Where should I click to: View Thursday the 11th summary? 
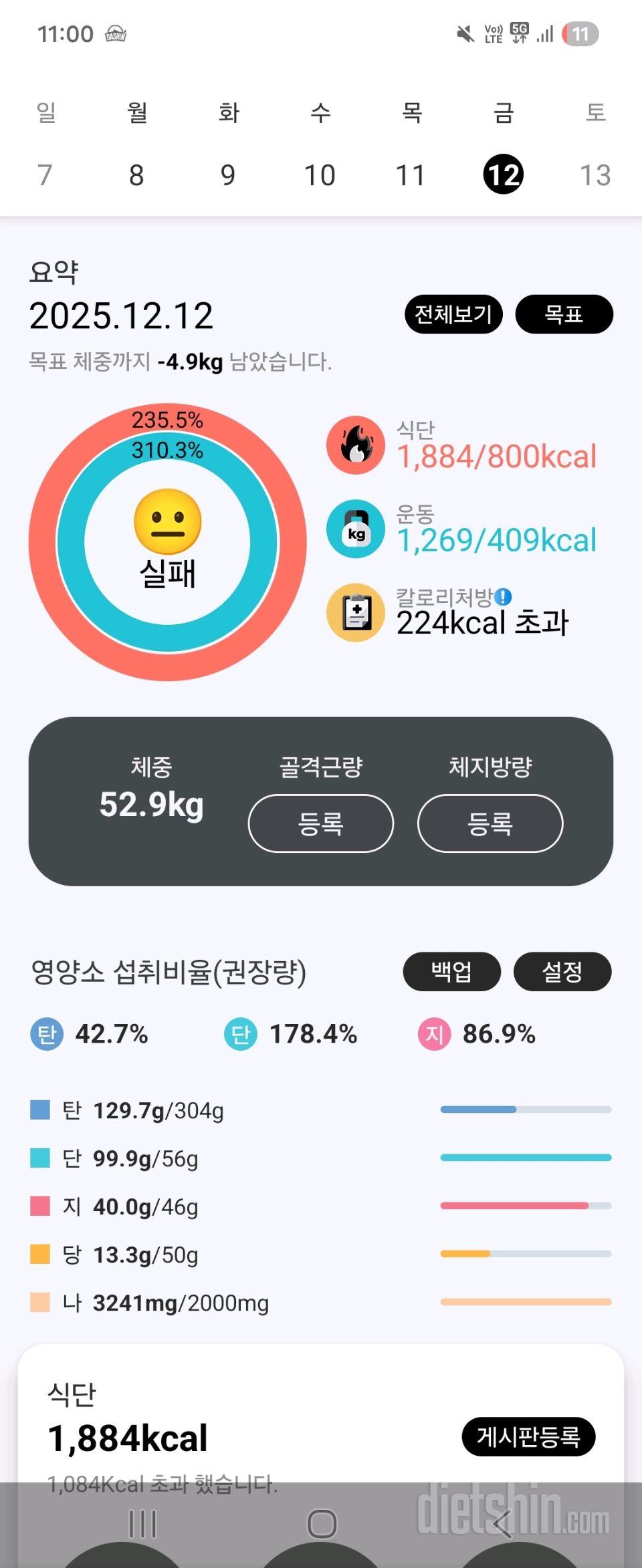(411, 175)
